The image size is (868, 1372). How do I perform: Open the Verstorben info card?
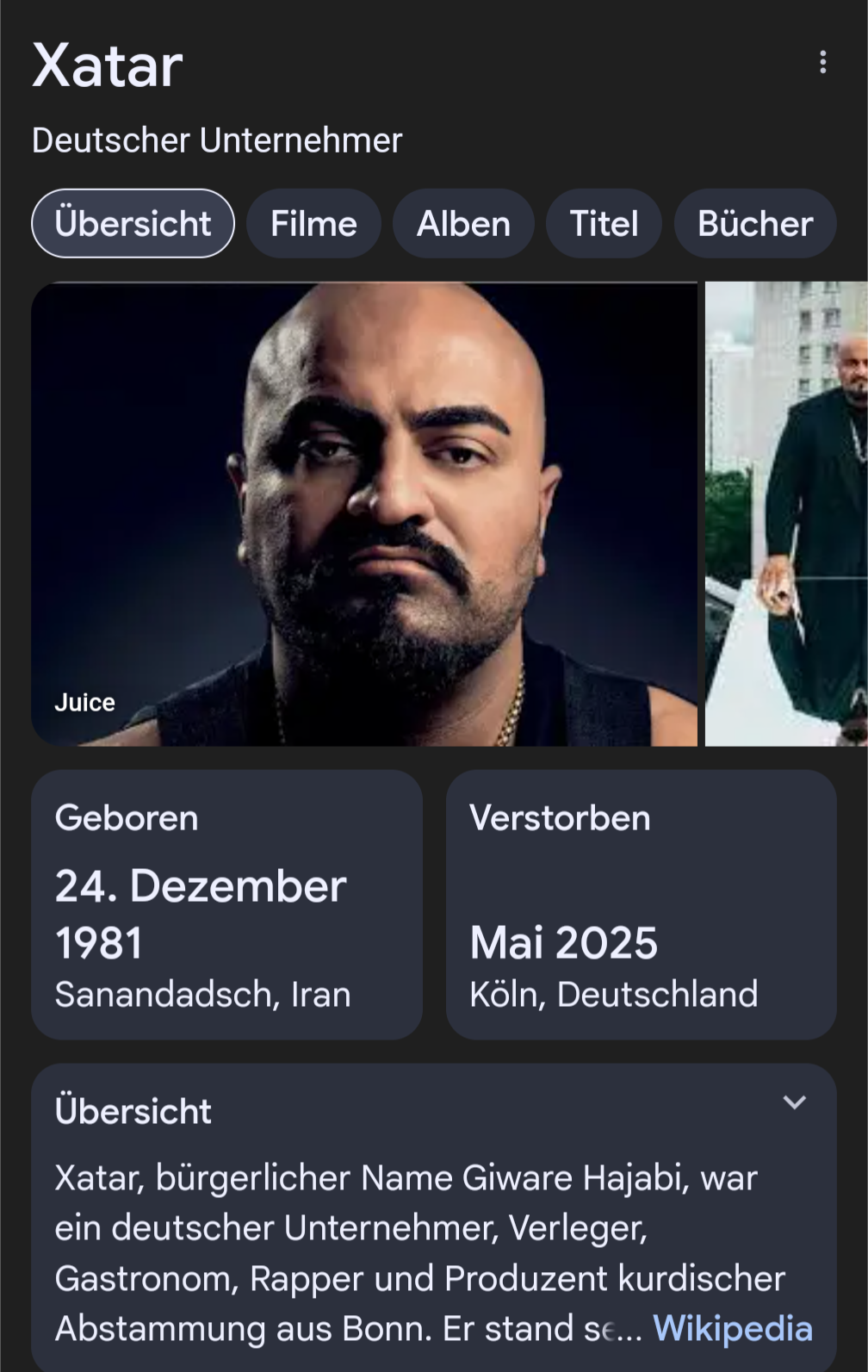click(641, 904)
